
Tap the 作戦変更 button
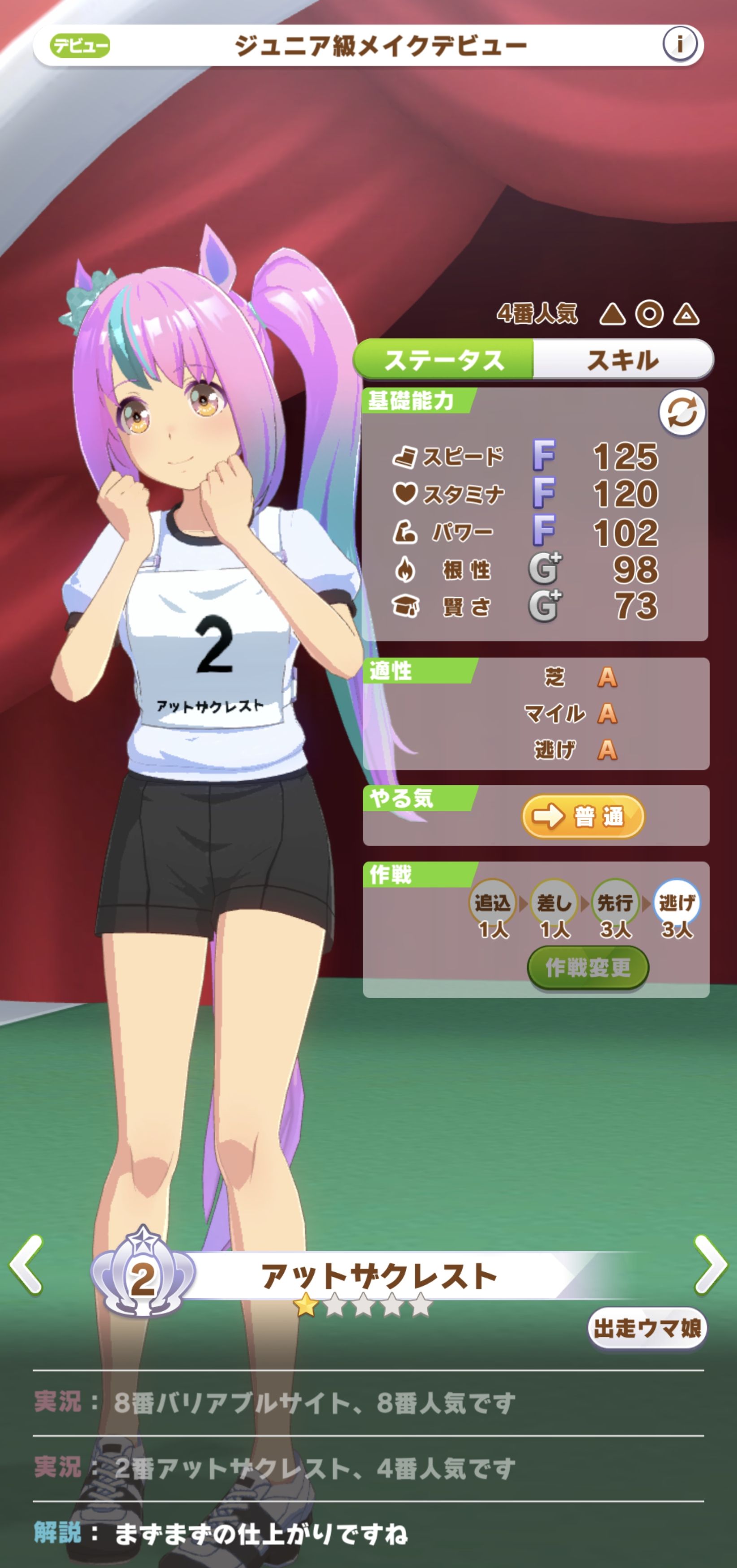tap(588, 967)
